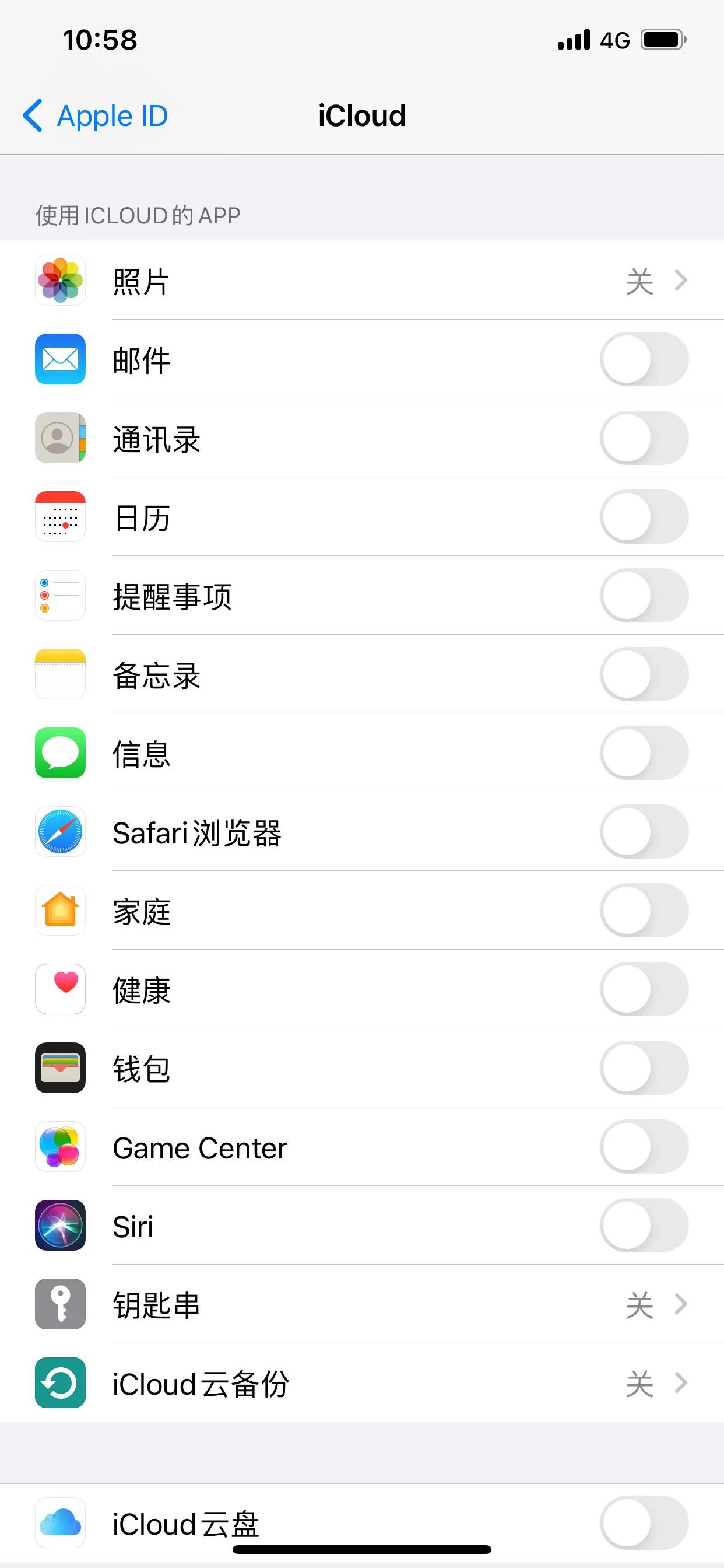
Task: Click the Safari 浏览器 compass icon
Action: (x=60, y=832)
